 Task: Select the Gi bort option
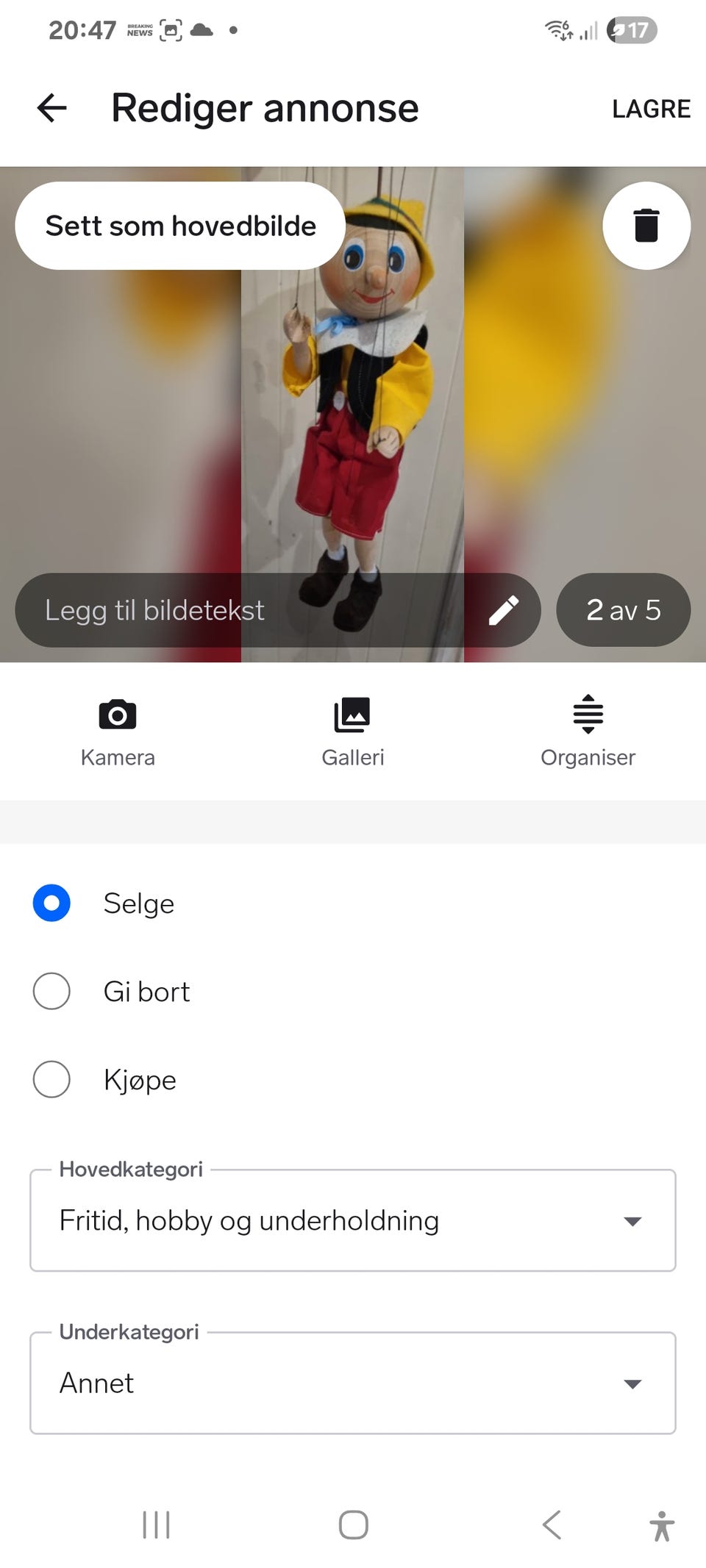pos(51,991)
